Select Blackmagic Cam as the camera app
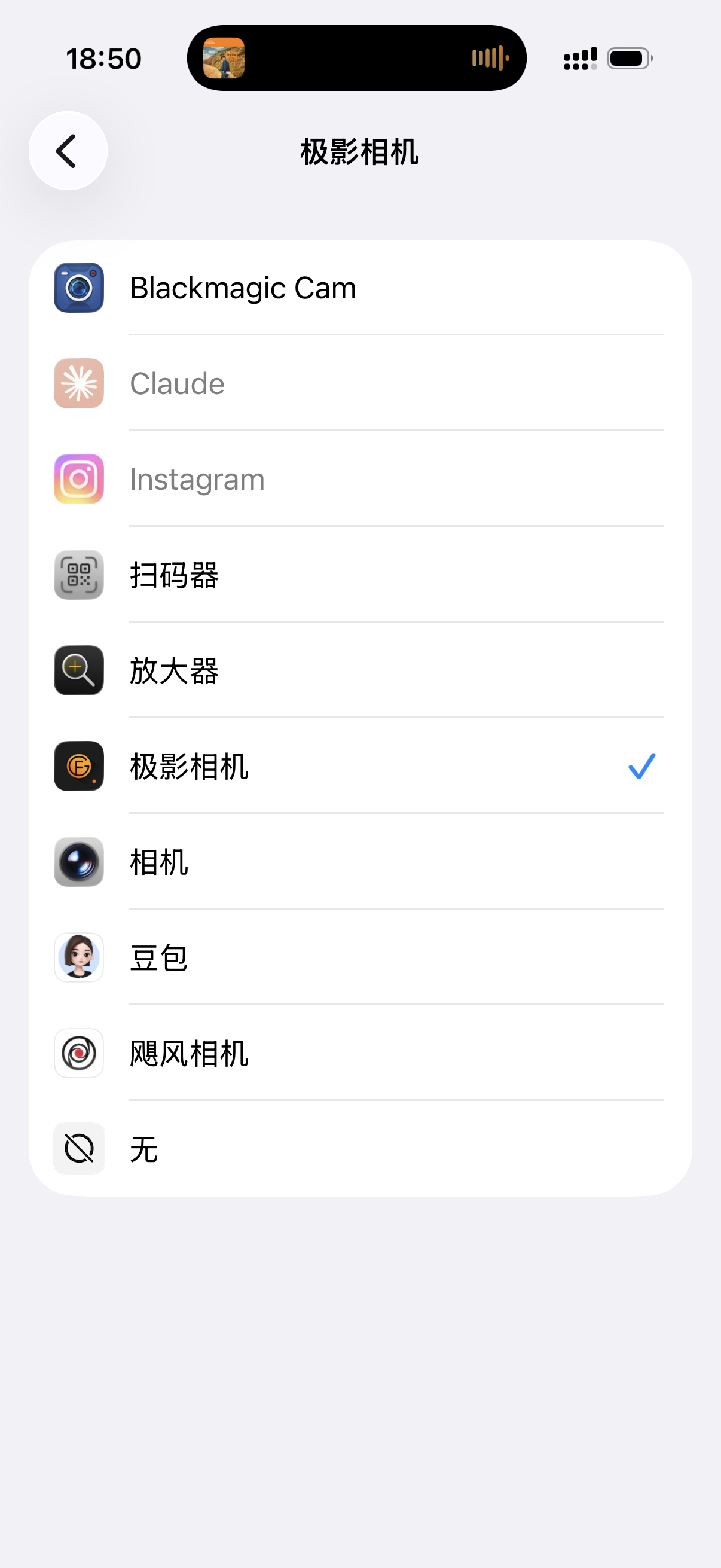This screenshot has height=1568, width=721. 360,288
